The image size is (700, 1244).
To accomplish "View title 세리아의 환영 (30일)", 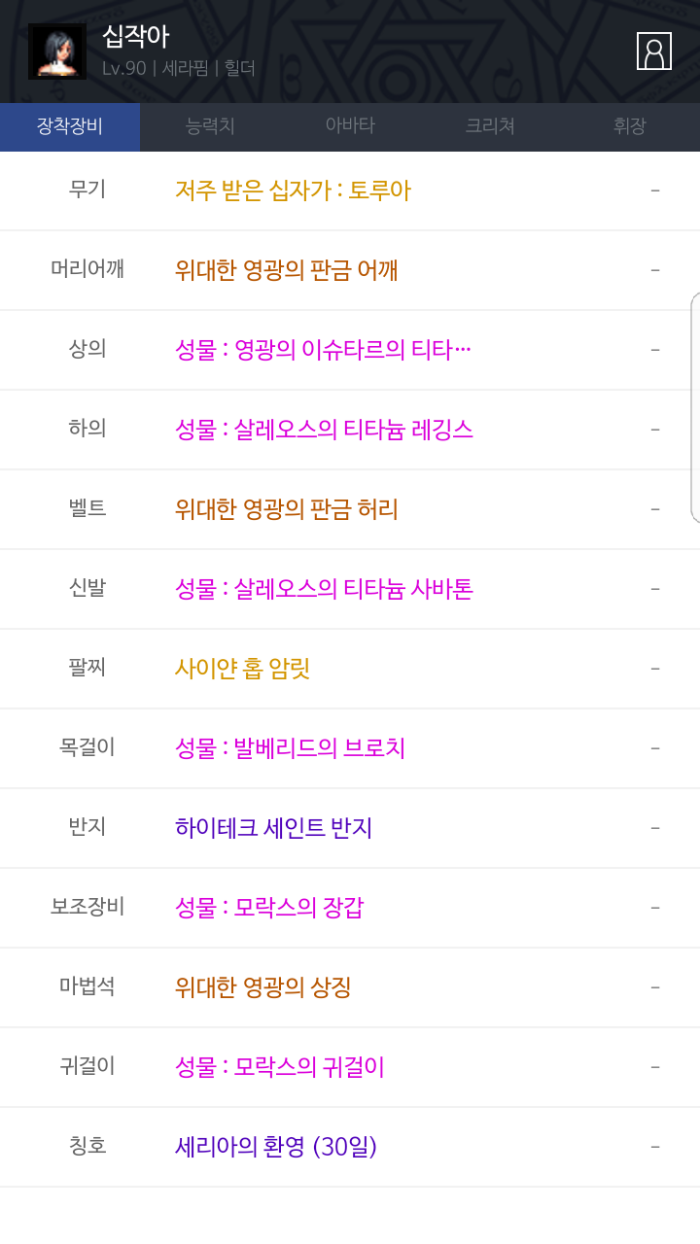I will pyautogui.click(x=276, y=1147).
